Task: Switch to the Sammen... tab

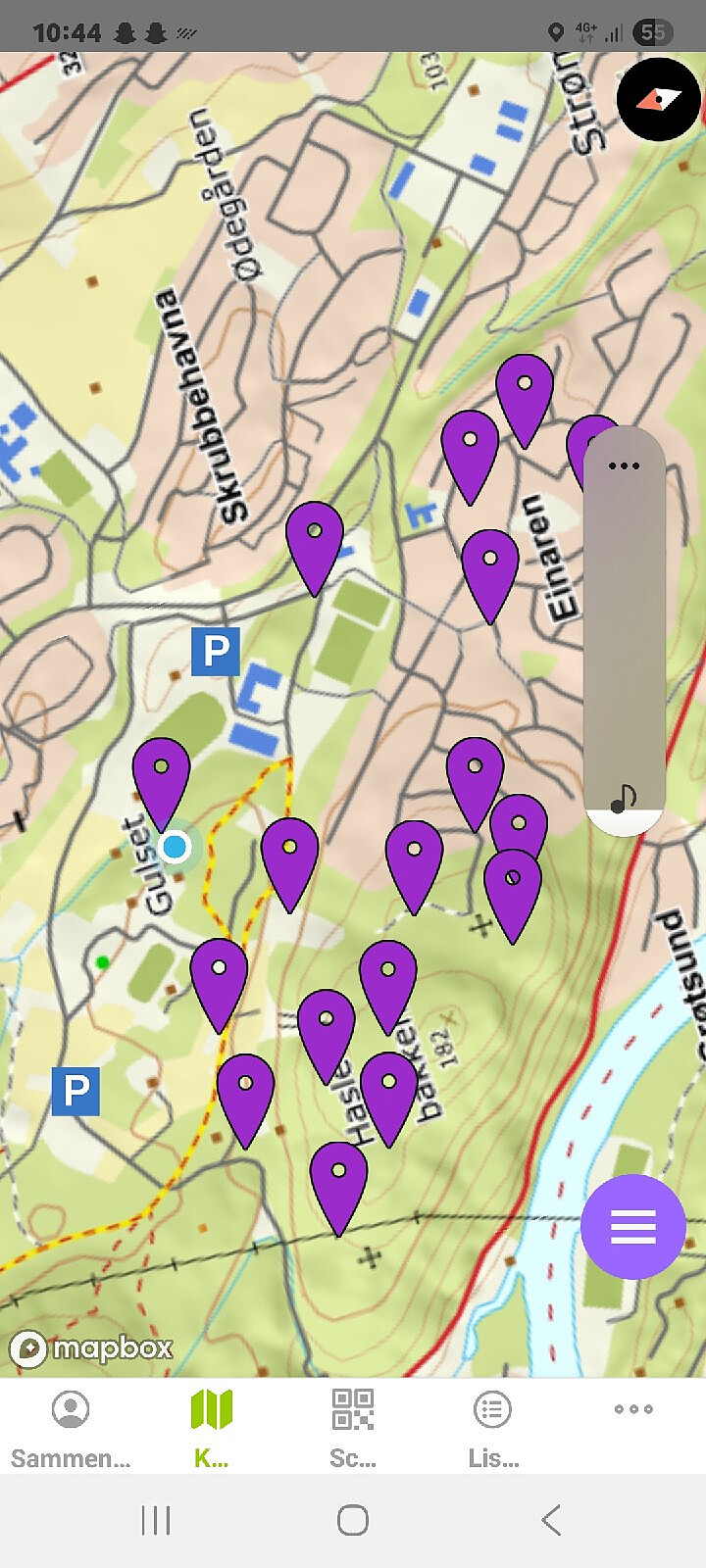Action: 71,1428
